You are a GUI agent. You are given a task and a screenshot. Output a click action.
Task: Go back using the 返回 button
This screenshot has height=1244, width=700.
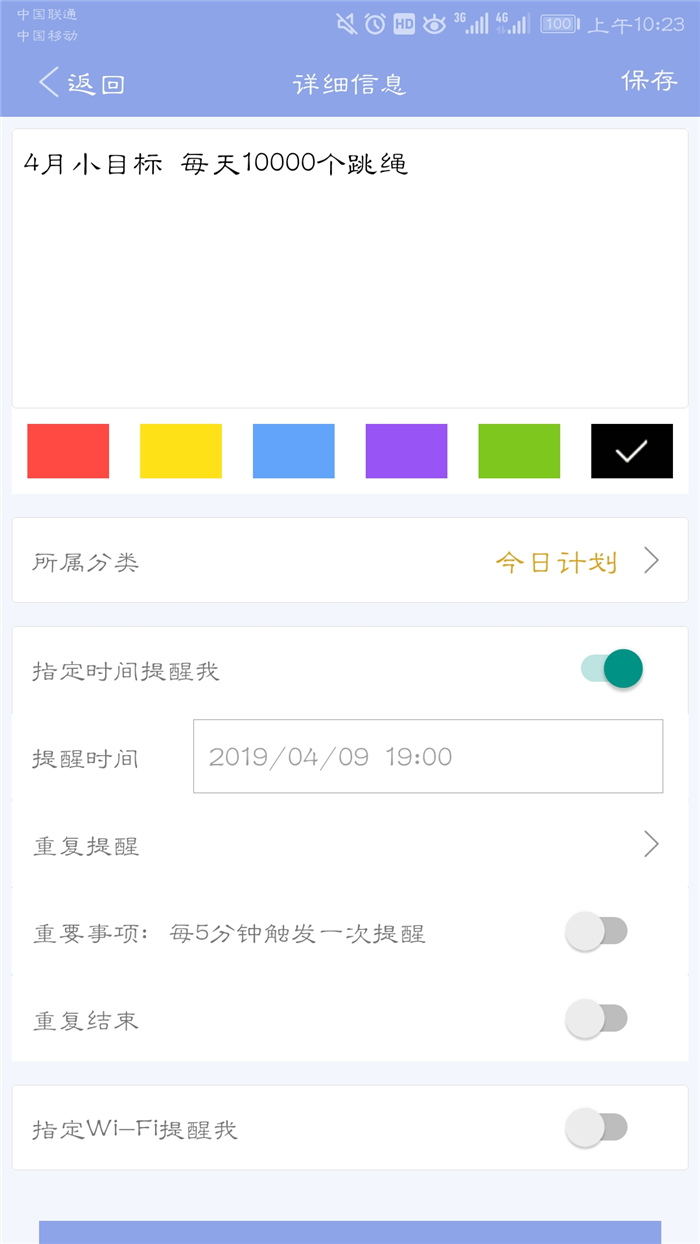(81, 83)
